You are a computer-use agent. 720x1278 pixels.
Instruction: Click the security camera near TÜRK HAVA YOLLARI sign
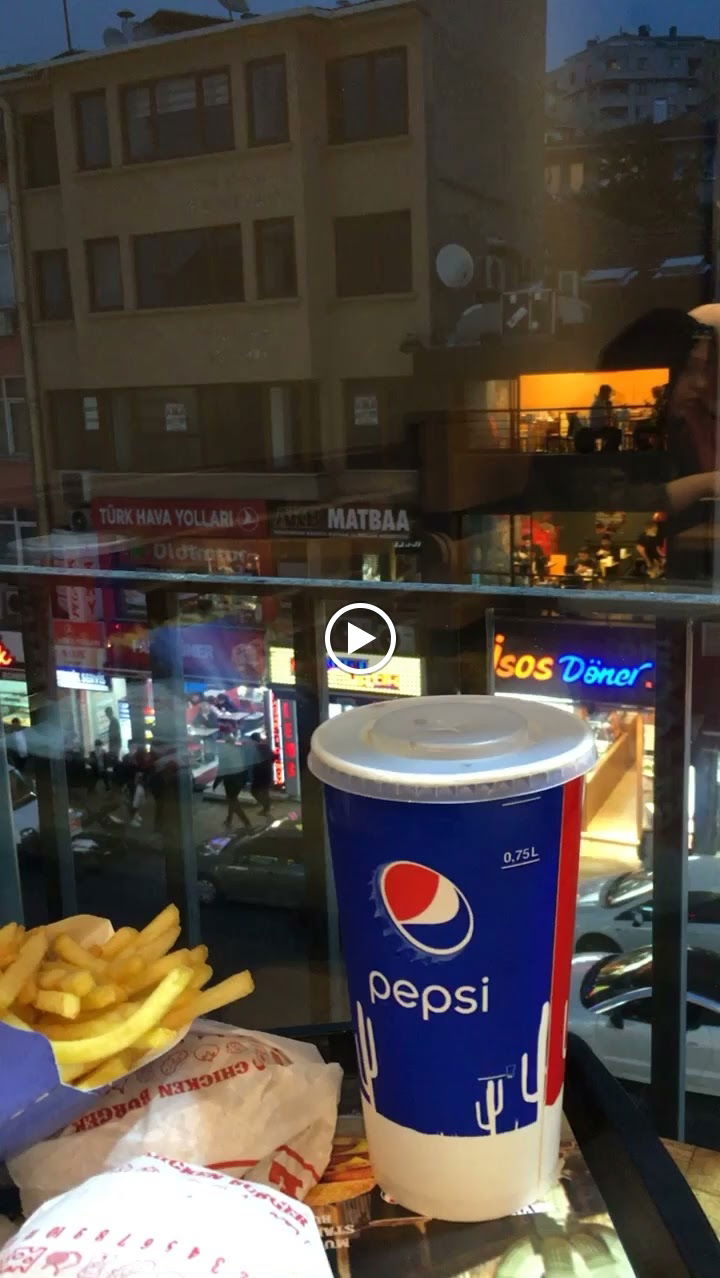77,520
